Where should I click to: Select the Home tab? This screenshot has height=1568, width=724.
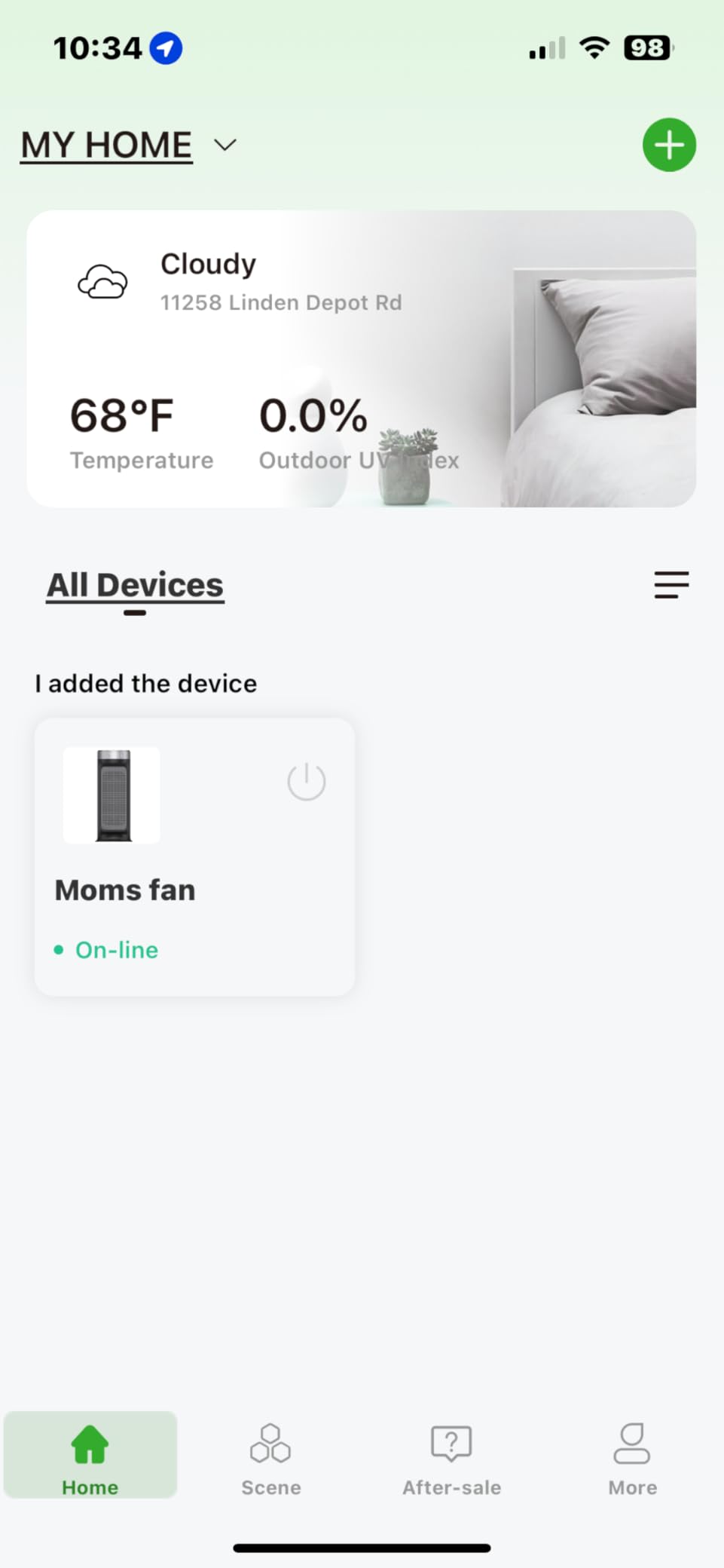pyautogui.click(x=90, y=1455)
